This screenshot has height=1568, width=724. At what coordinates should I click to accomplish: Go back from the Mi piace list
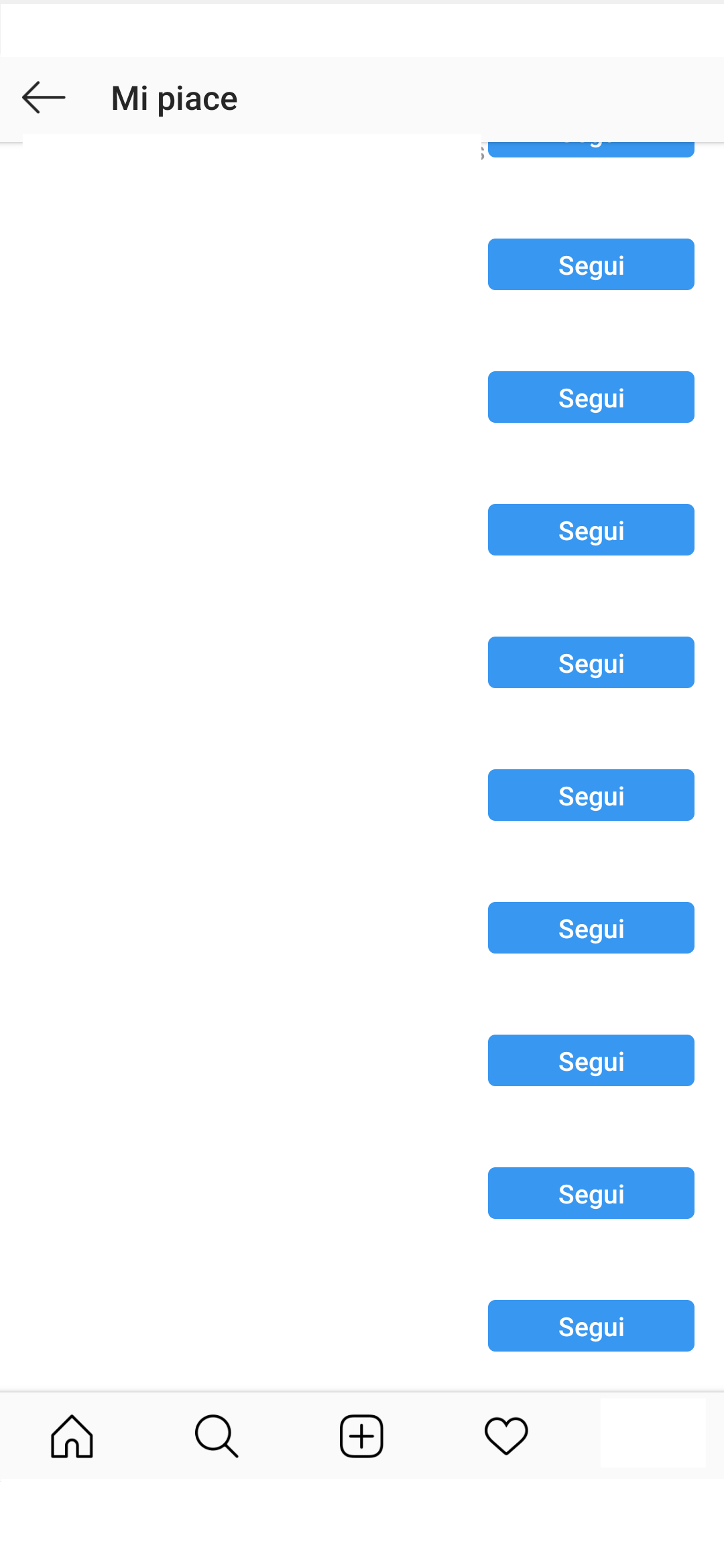44,98
